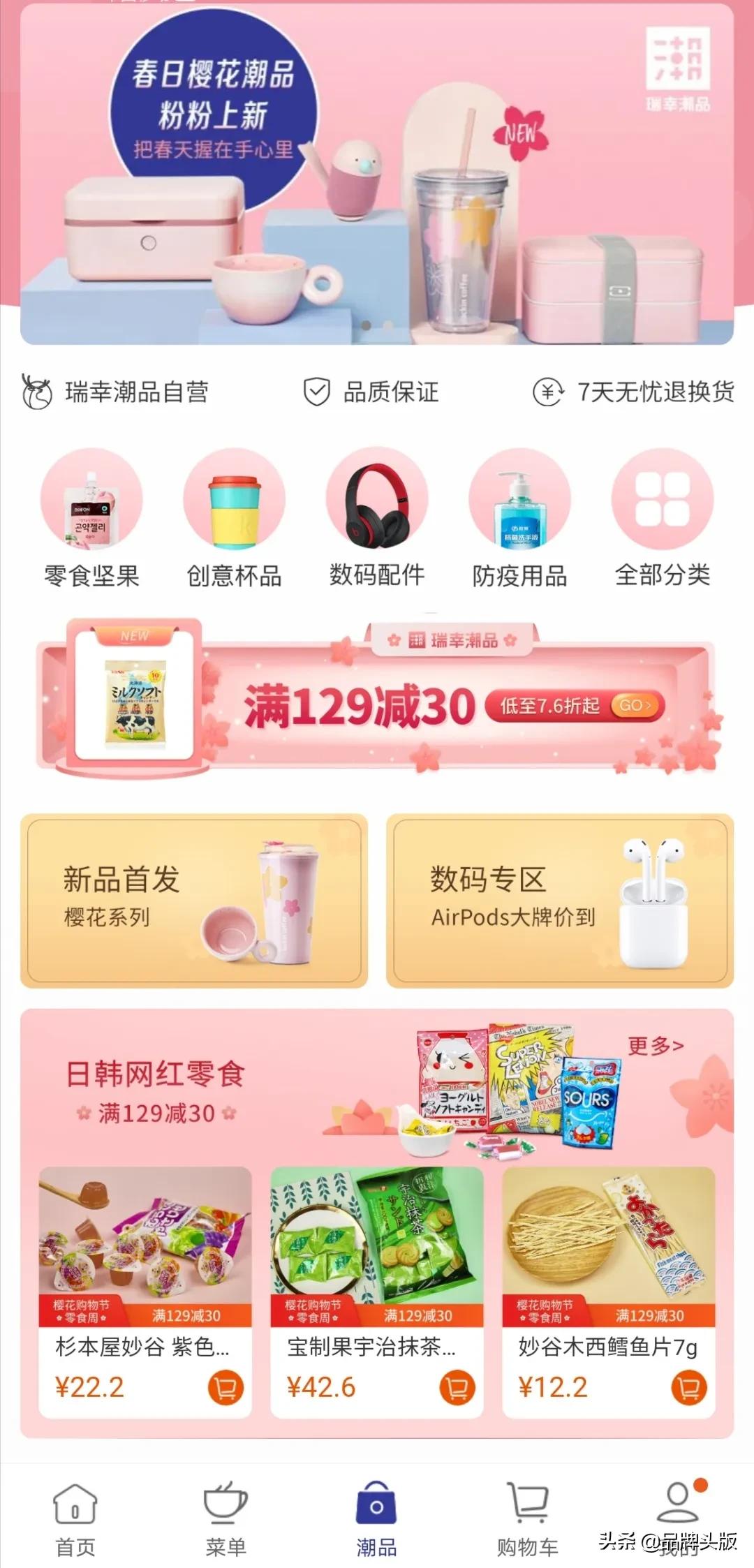Image resolution: width=754 pixels, height=1568 pixels.
Task: Tap the 防疫用品 category icon
Action: click(519, 505)
